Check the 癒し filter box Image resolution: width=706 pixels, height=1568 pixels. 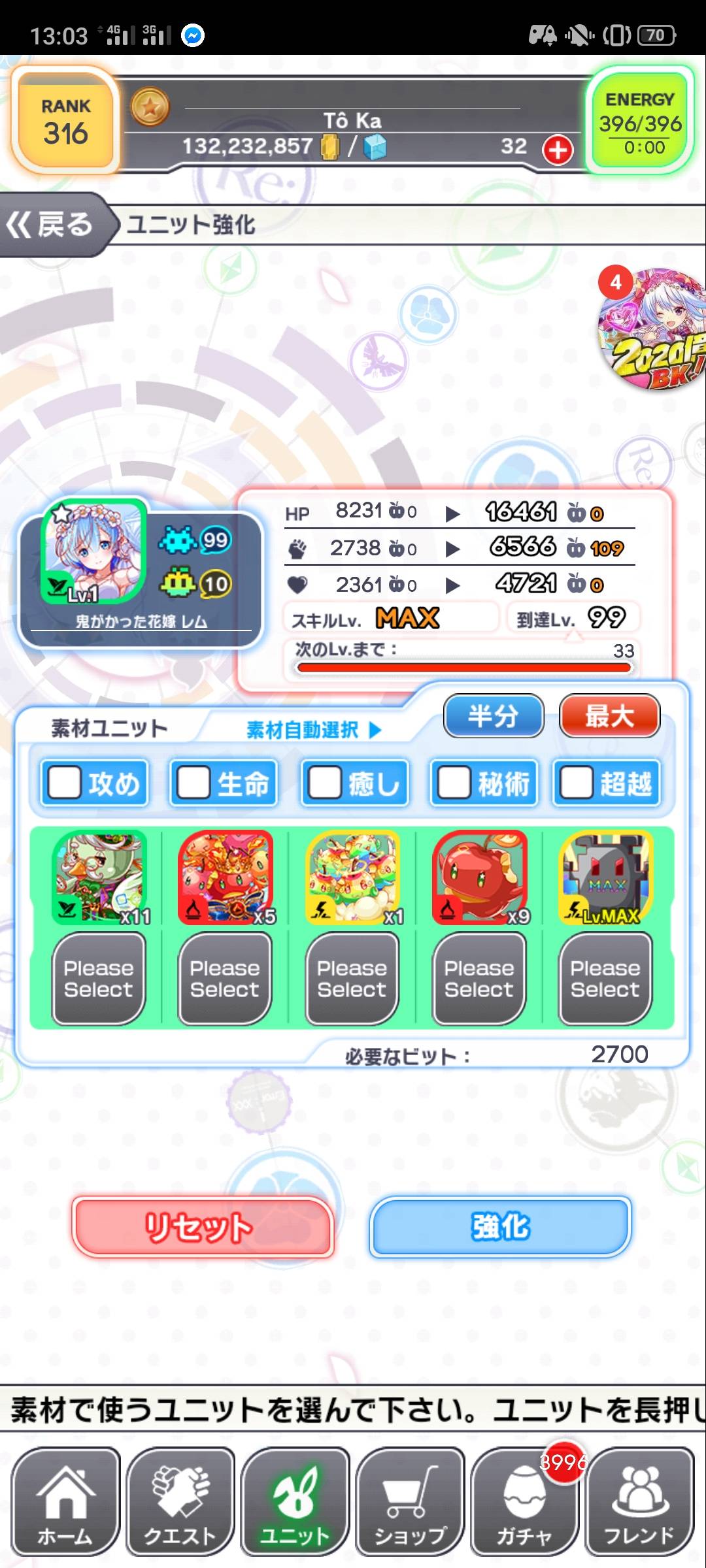(x=325, y=783)
